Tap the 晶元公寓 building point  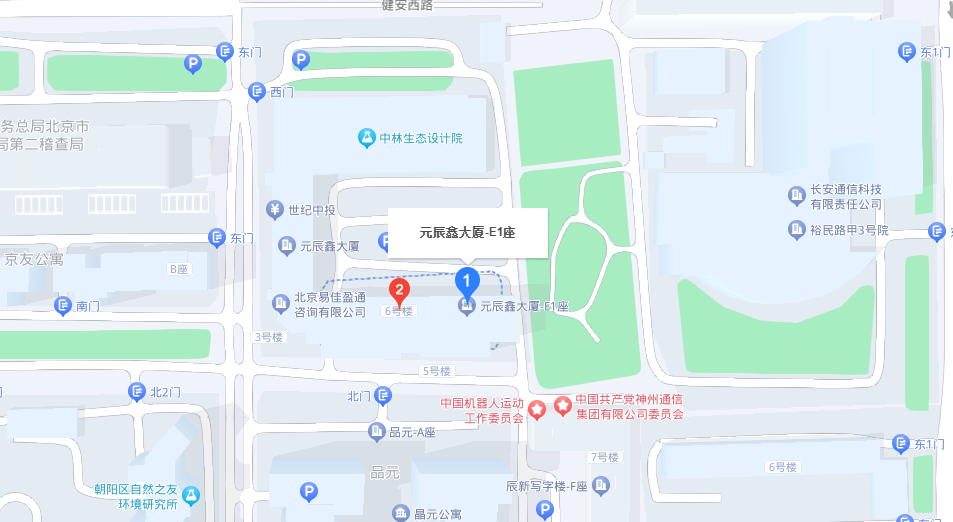pos(400,513)
